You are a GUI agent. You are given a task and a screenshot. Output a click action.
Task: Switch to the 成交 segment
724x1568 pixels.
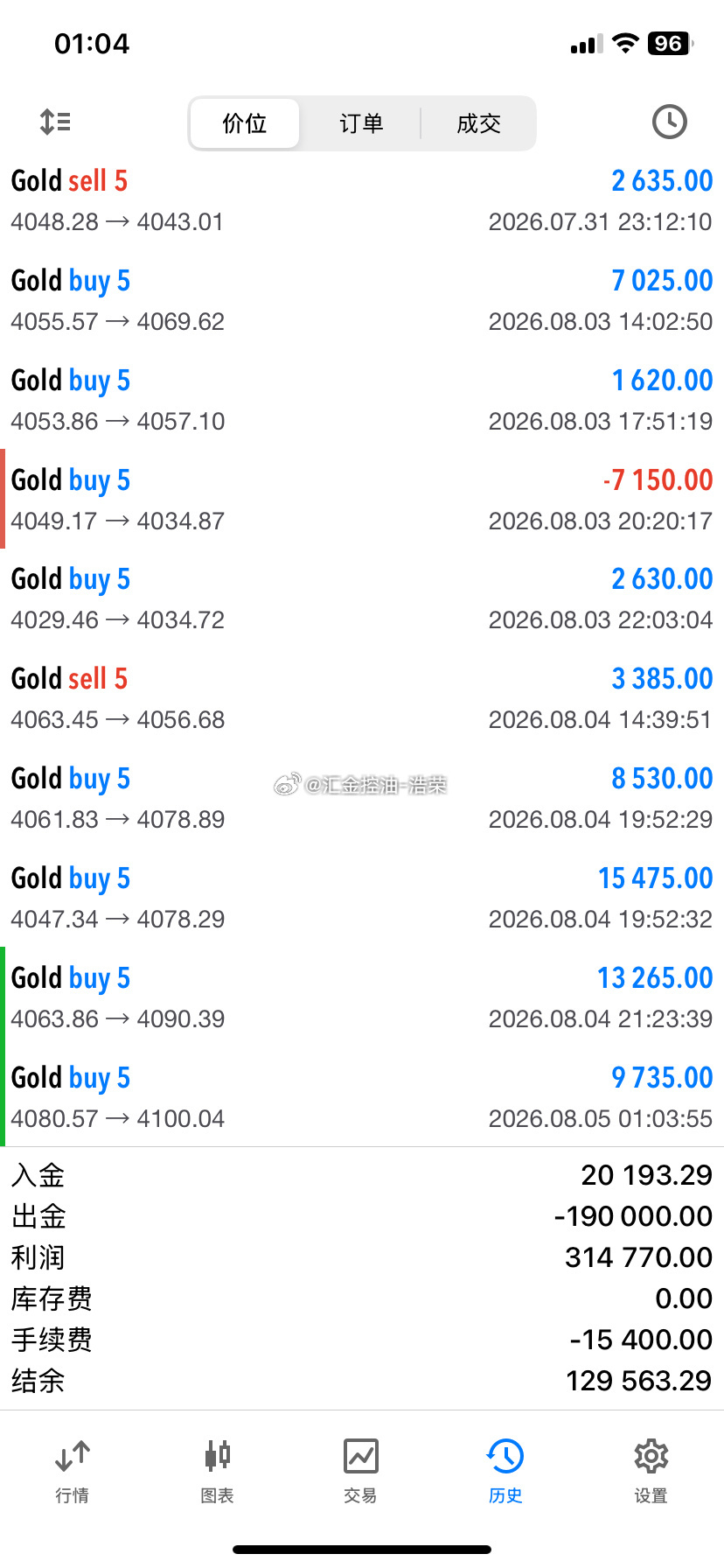pyautogui.click(x=478, y=123)
